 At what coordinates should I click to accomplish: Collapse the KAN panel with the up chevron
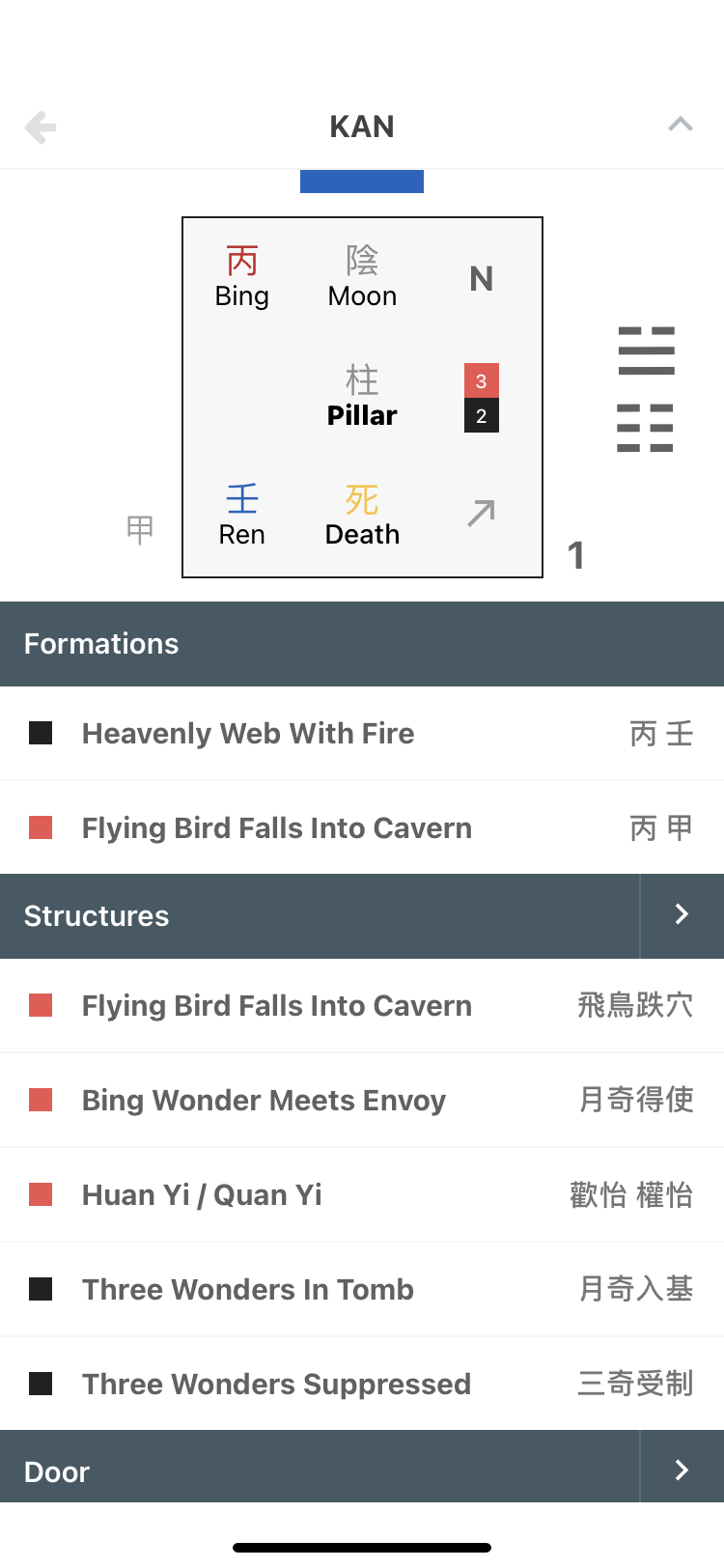681,125
